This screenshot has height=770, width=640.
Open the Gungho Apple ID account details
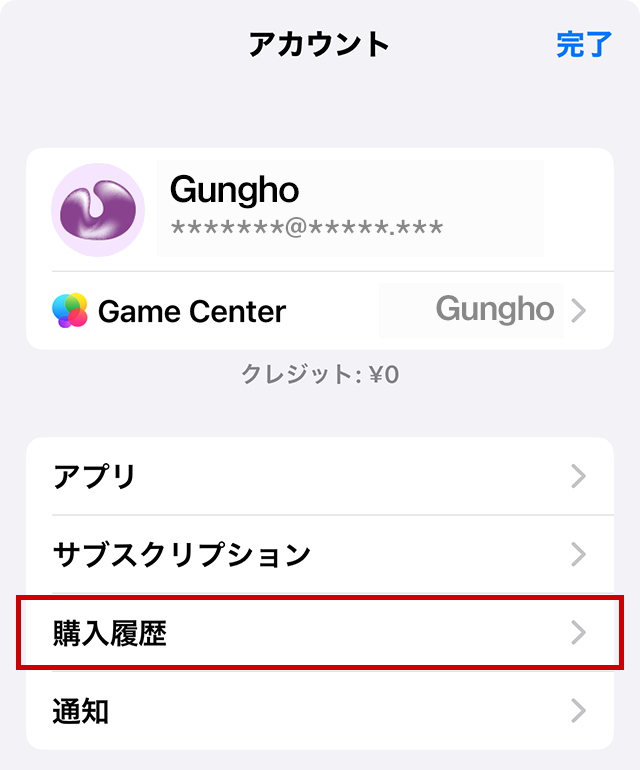320,209
